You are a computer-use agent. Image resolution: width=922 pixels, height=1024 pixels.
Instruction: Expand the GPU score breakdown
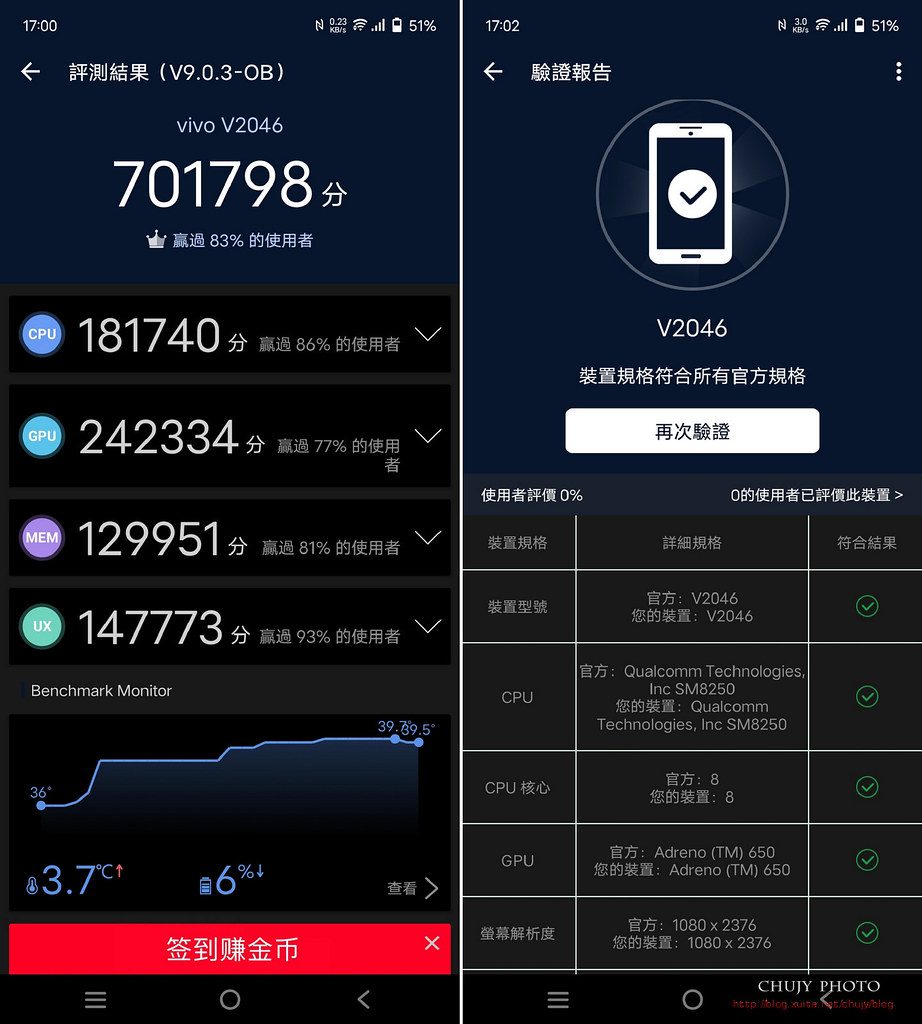click(x=427, y=436)
